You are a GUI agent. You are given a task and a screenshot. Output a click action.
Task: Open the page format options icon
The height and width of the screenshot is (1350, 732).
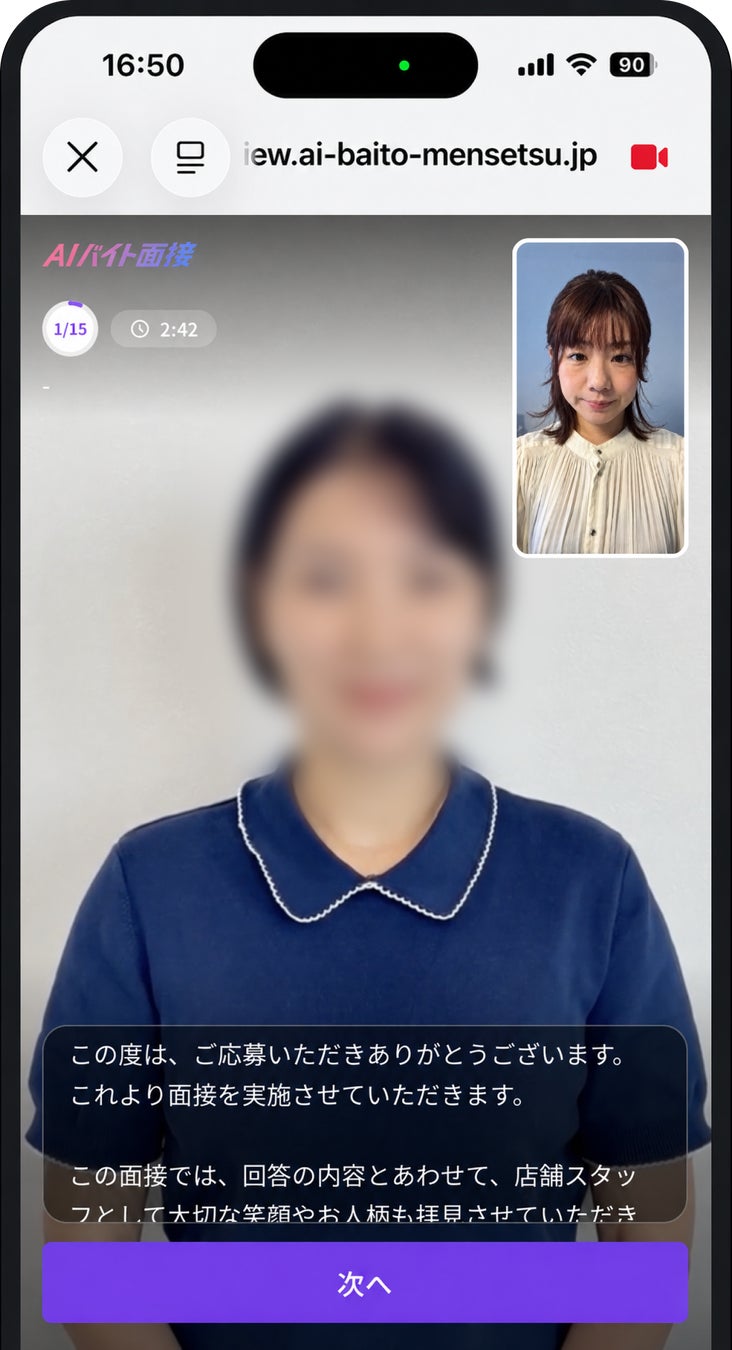point(190,157)
